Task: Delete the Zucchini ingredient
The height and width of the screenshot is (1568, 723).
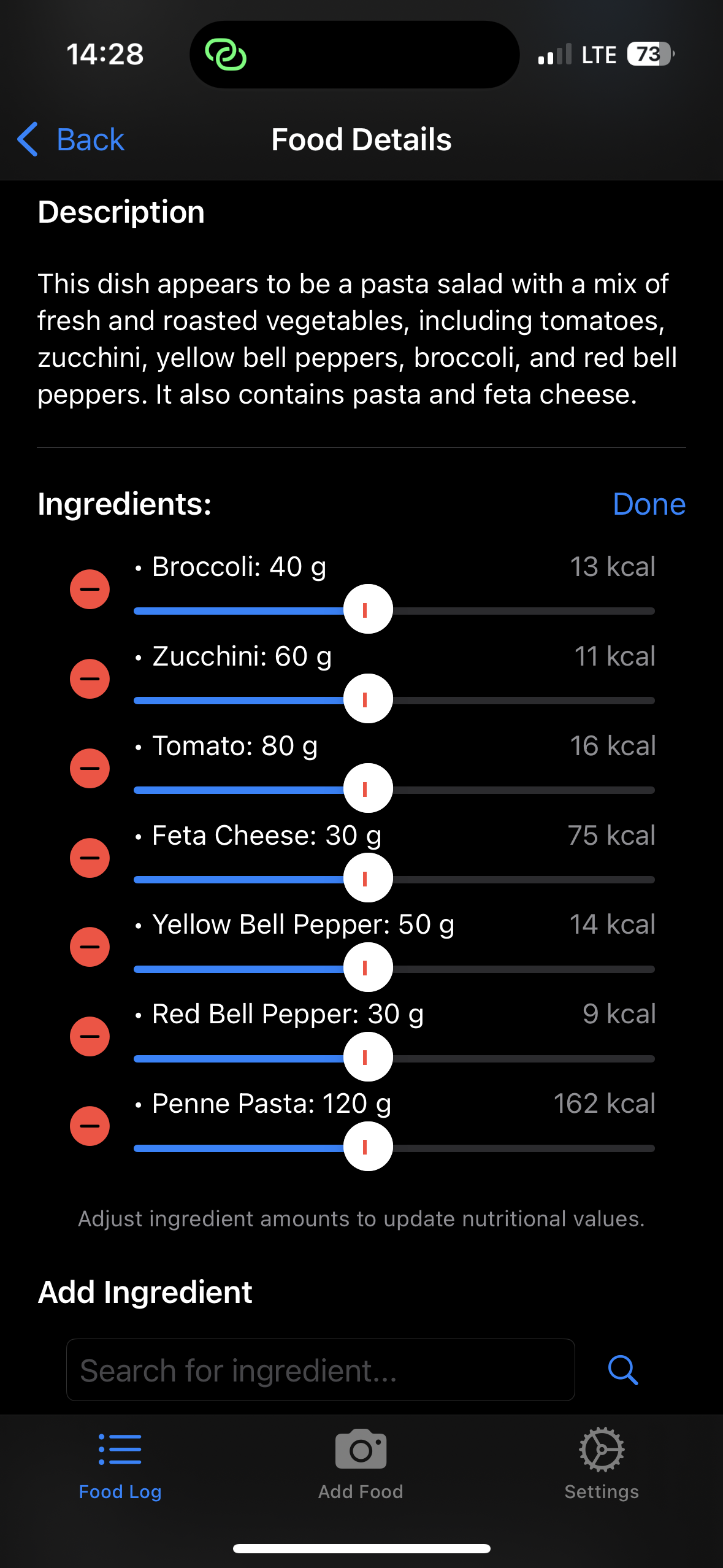Action: click(x=90, y=678)
